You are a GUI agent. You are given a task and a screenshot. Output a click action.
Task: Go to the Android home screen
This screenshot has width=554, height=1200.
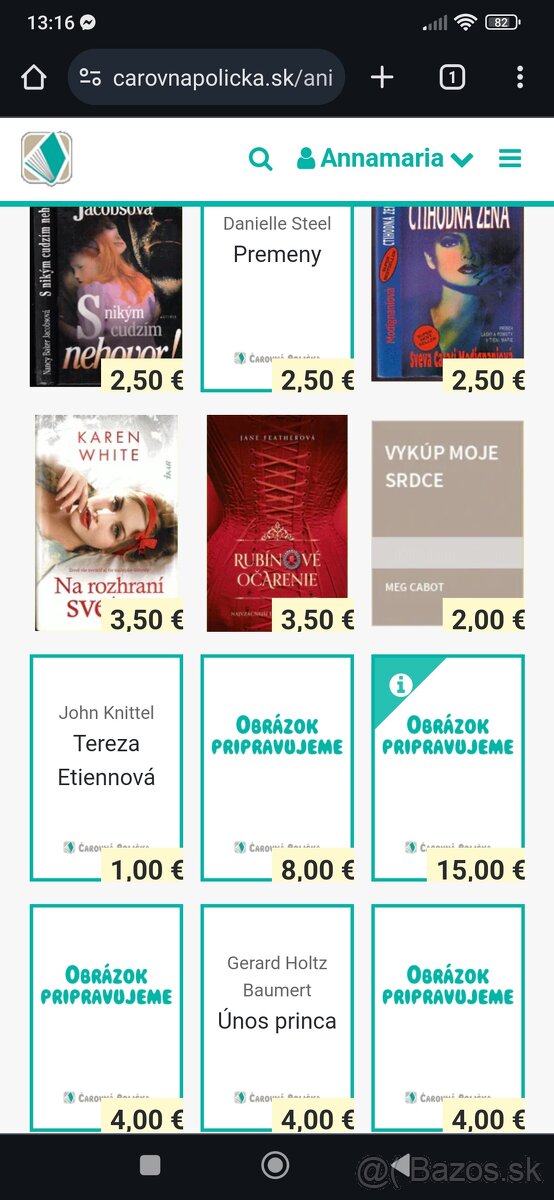(x=275, y=1165)
